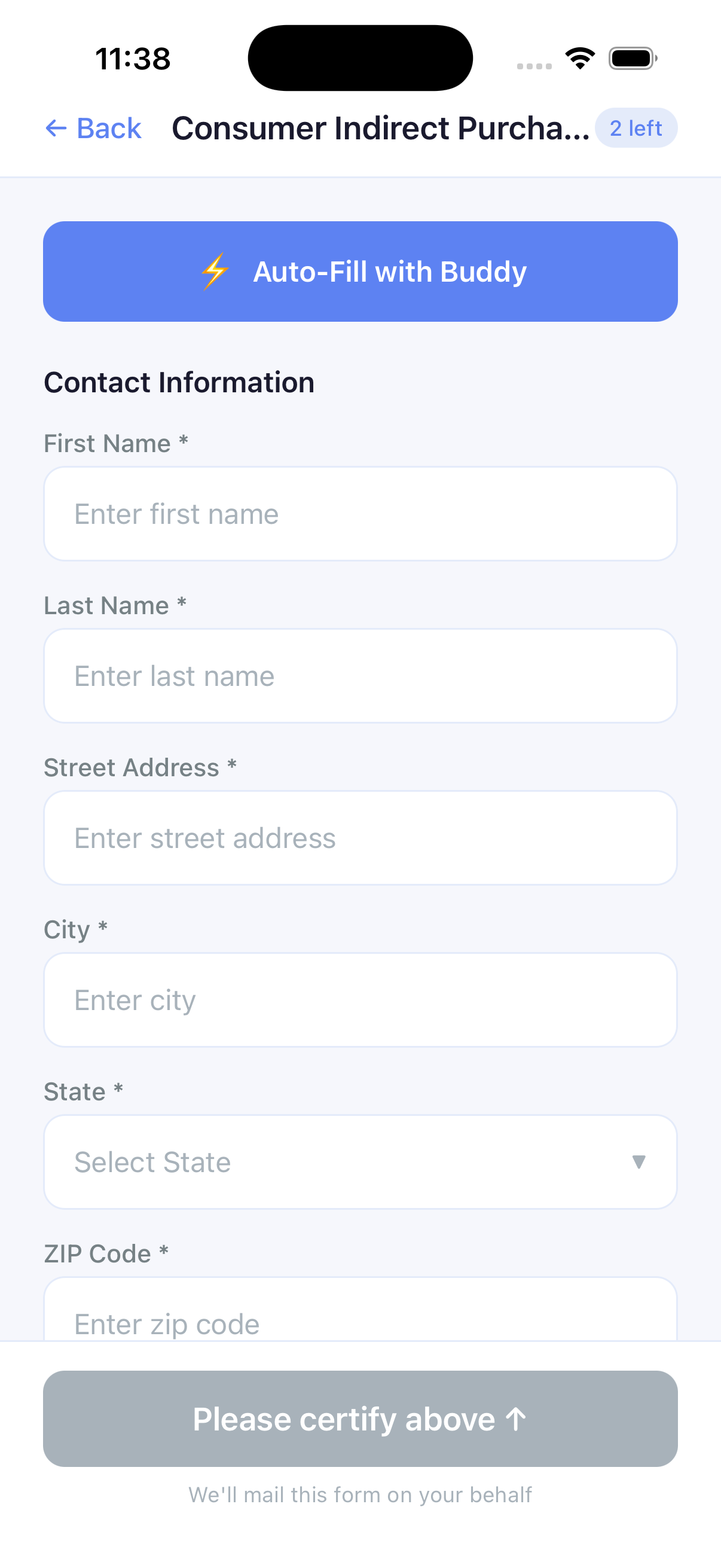The height and width of the screenshot is (1568, 721).
Task: Tap the Wi-Fi status icon
Action: tap(580, 57)
